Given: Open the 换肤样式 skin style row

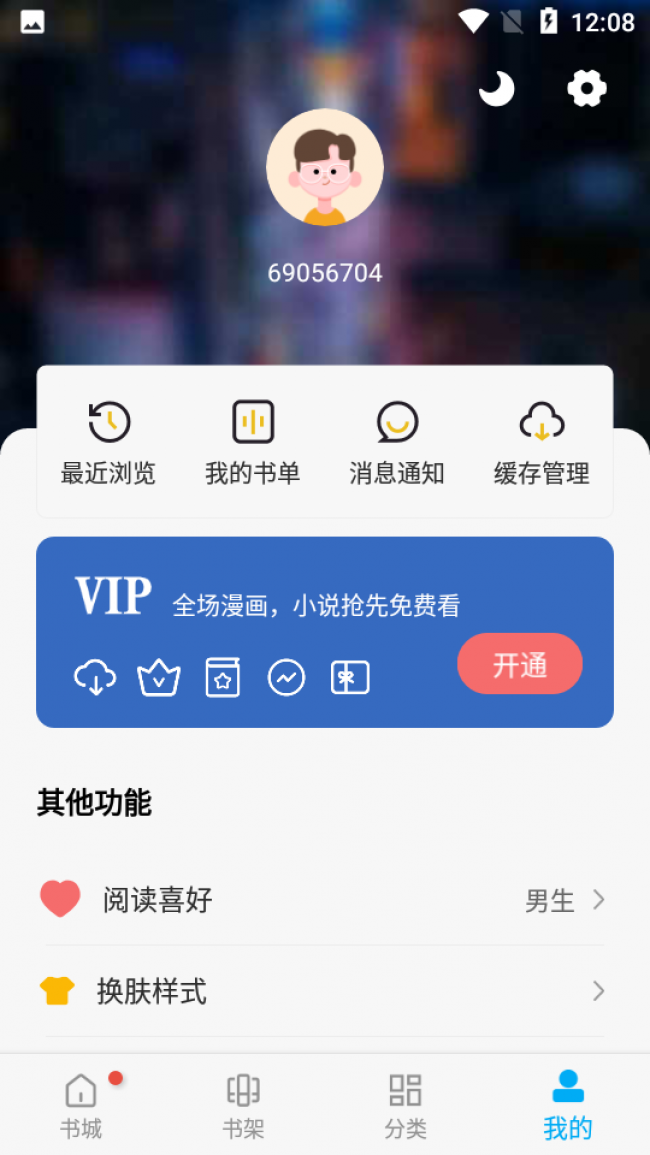Looking at the screenshot, I should 324,991.
